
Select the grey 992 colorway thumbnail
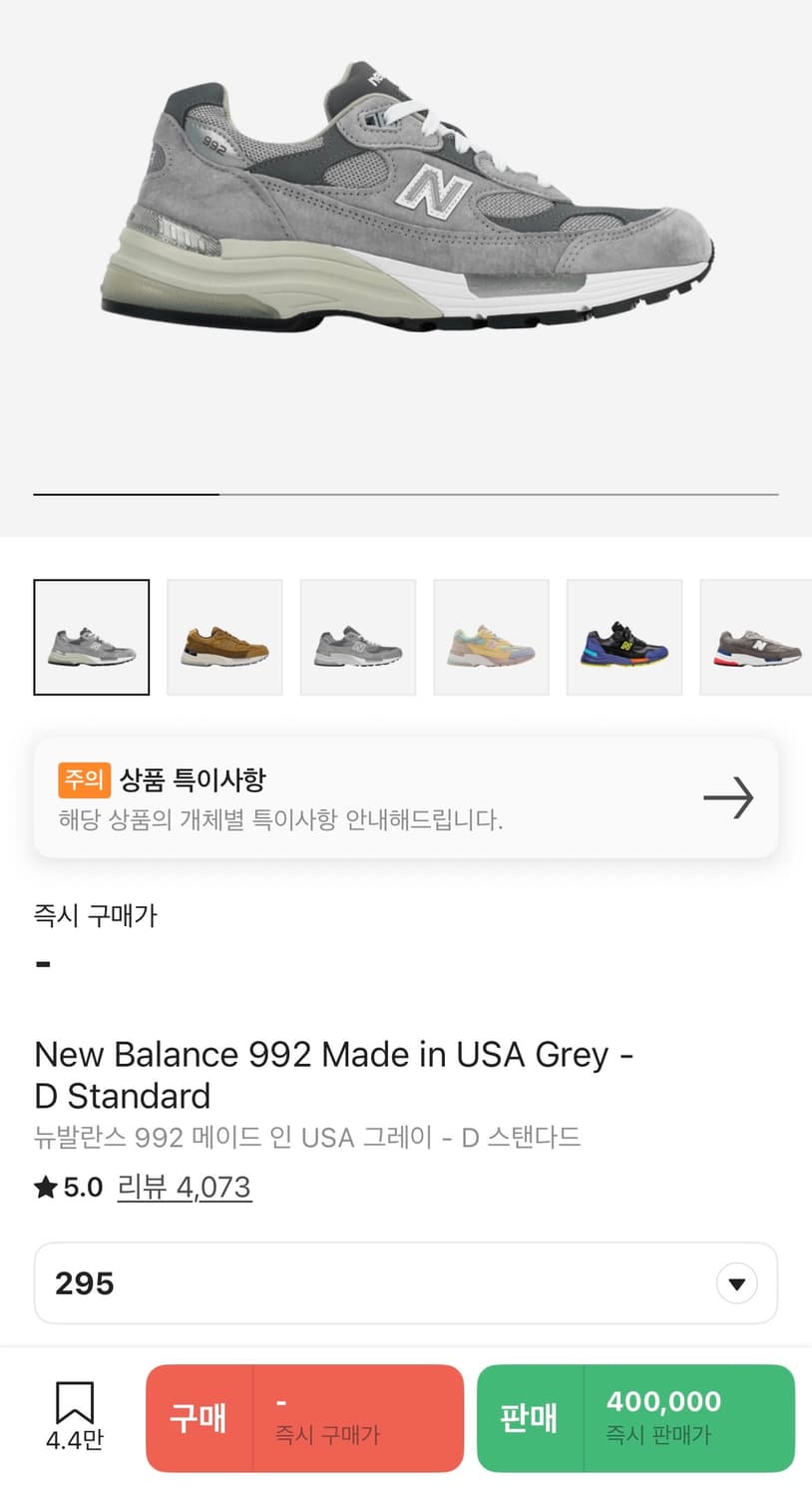click(x=357, y=637)
